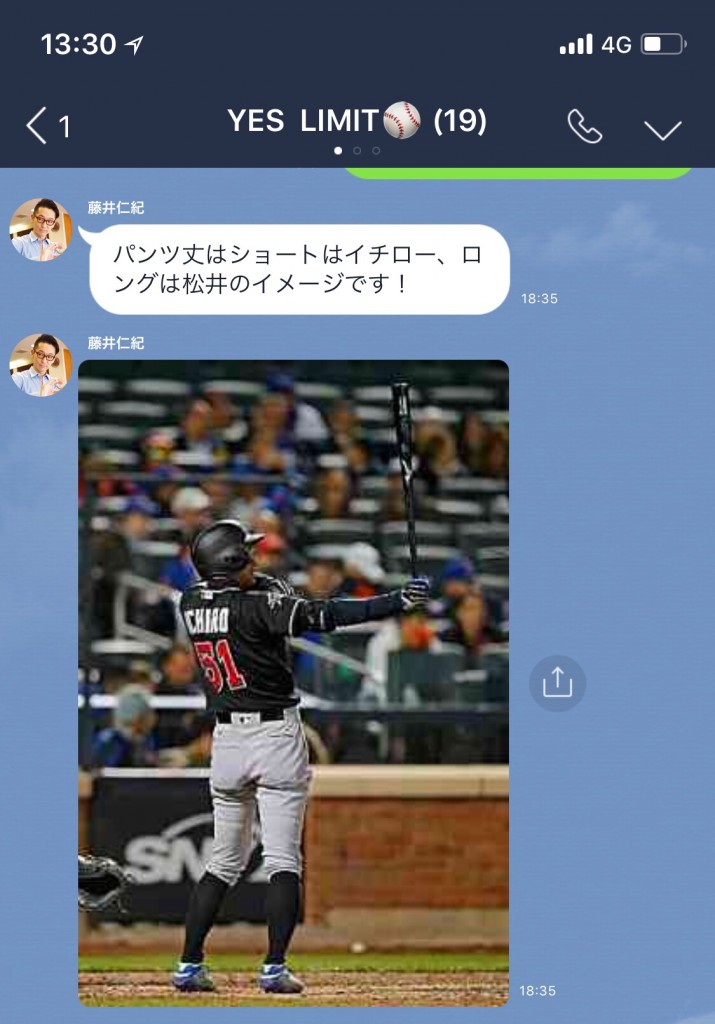Open 藤井仁紀's profile avatar beside text message
The image size is (715, 1024).
[41, 229]
